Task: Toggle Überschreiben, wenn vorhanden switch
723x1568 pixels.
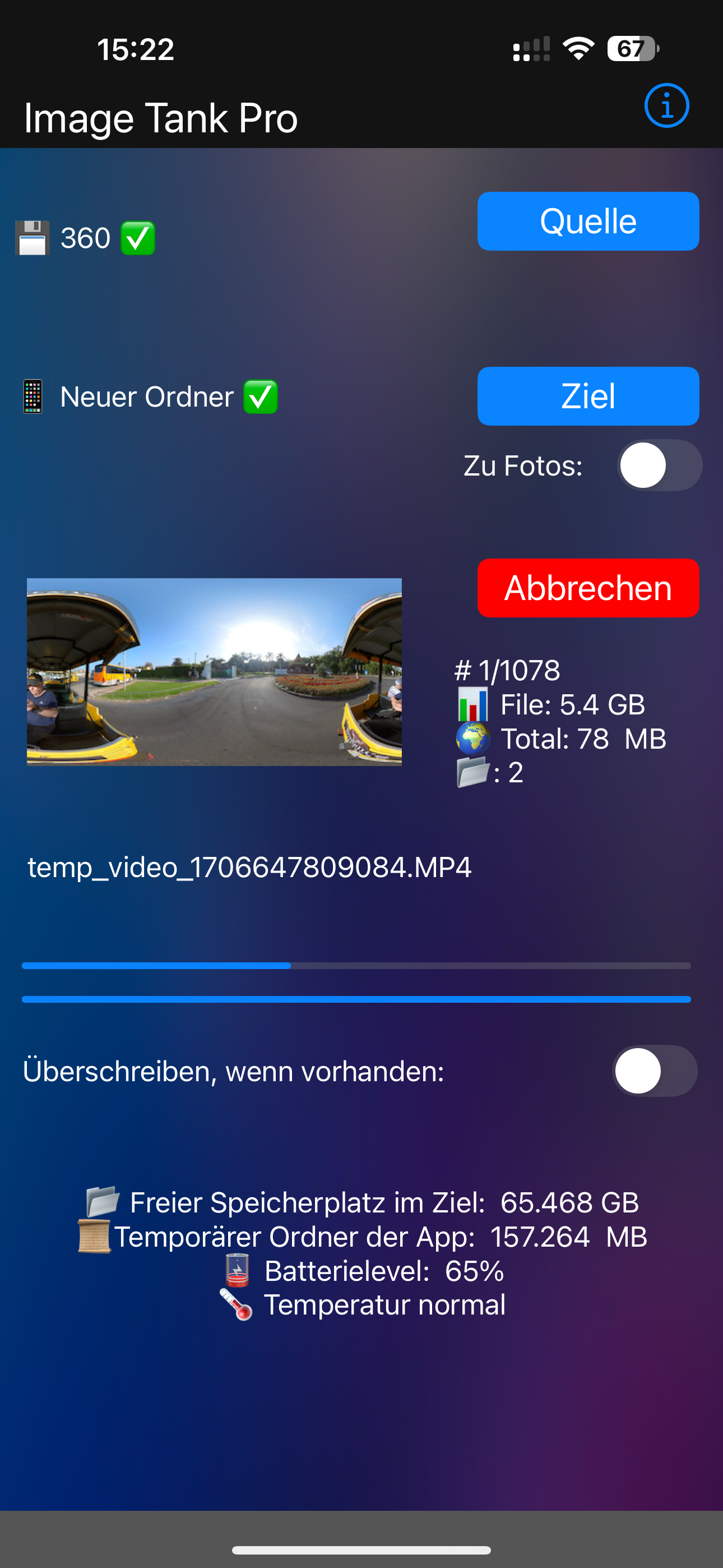Action: tap(654, 1071)
